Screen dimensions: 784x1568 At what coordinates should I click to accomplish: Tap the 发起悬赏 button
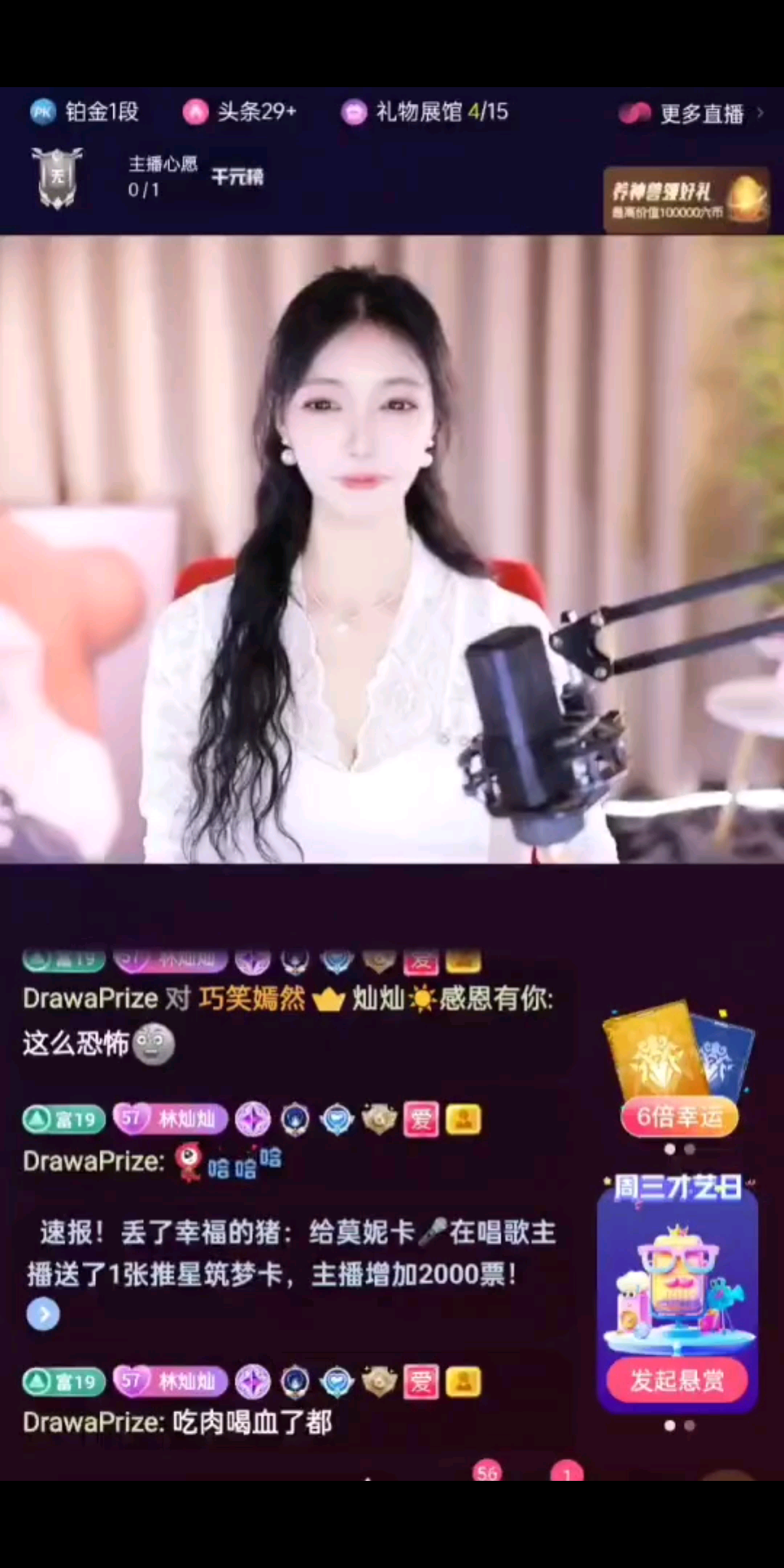(677, 1380)
